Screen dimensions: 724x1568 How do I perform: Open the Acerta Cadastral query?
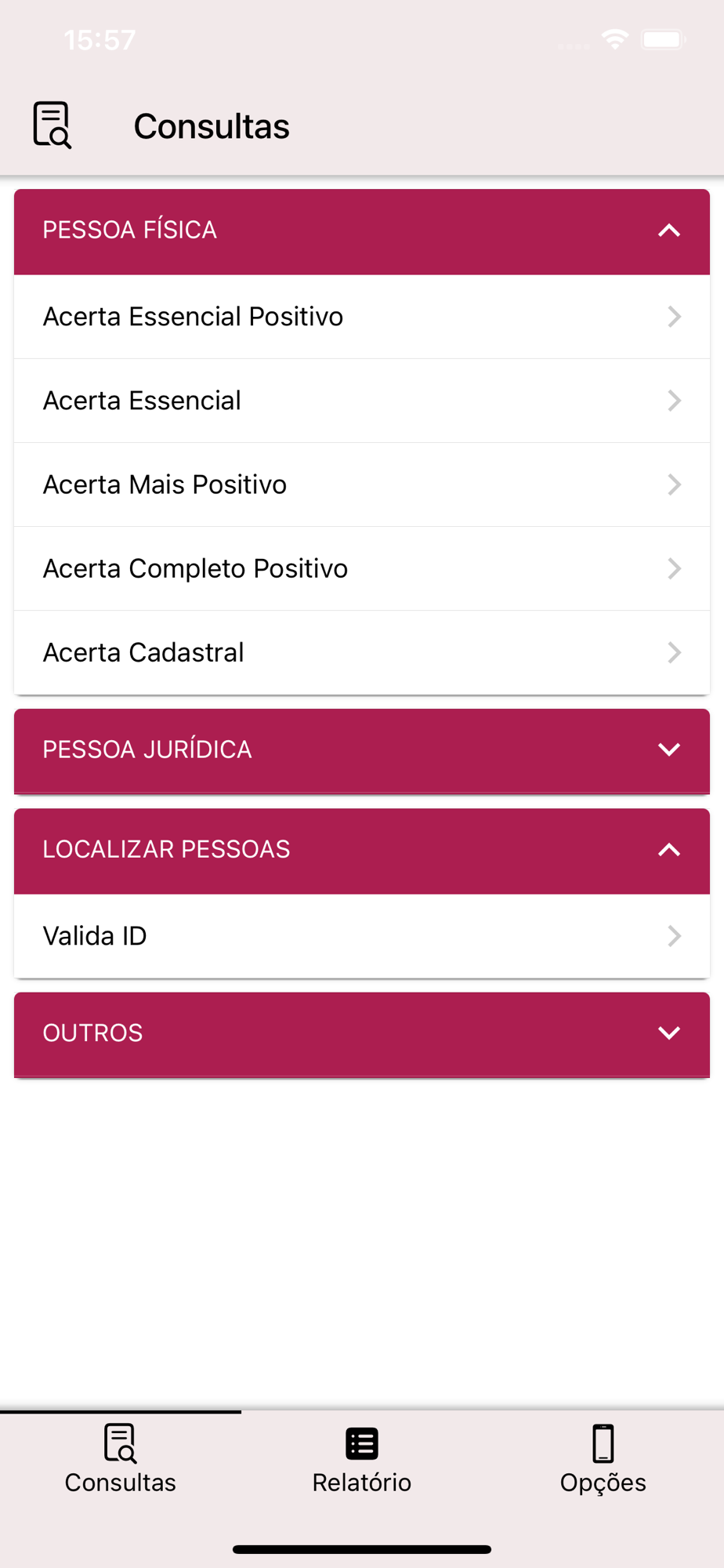coord(361,652)
